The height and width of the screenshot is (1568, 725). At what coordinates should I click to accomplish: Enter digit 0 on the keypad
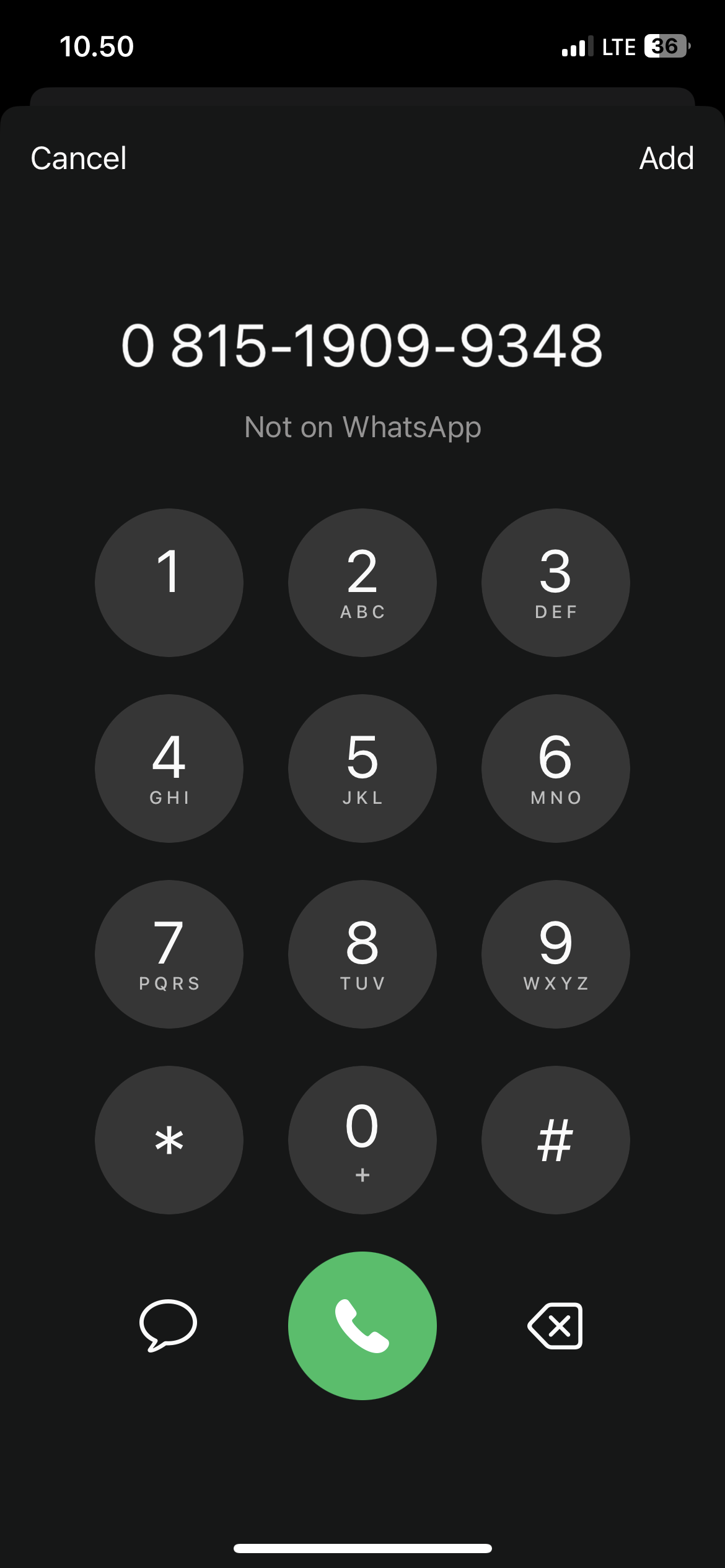362,1140
